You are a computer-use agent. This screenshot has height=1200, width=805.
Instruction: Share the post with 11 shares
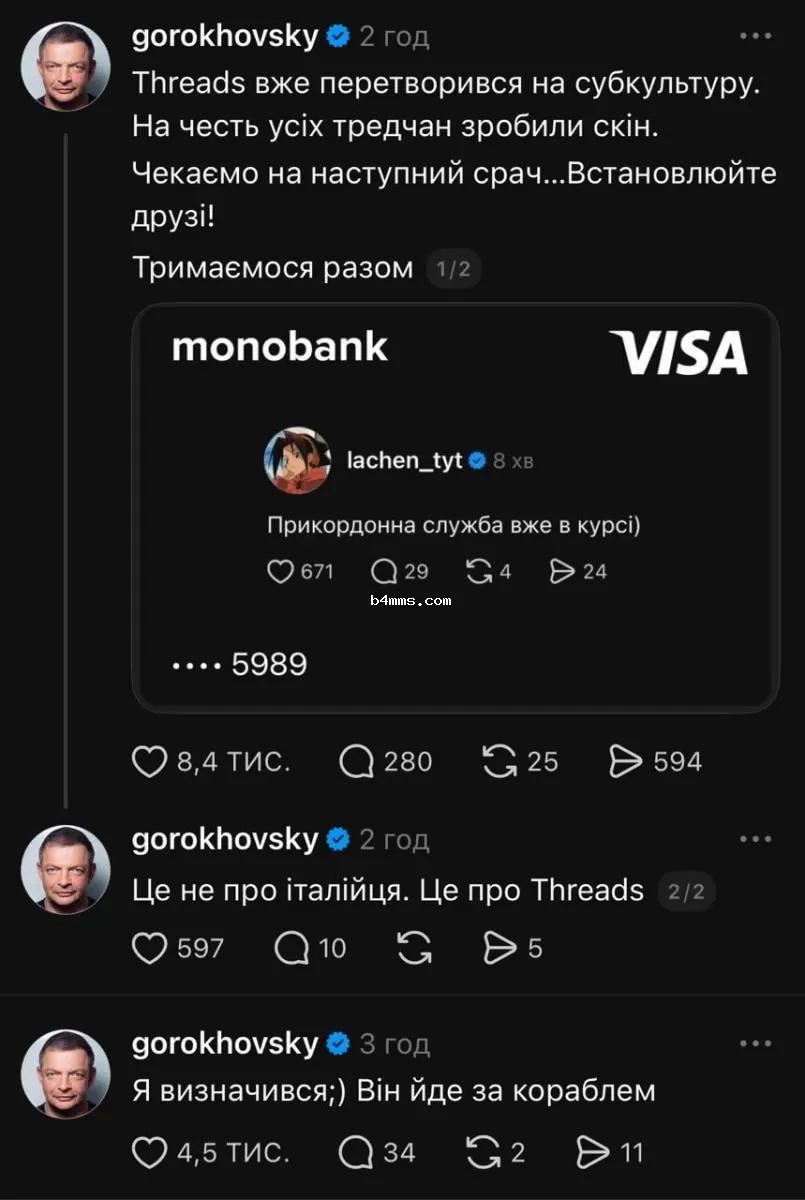click(x=594, y=1153)
